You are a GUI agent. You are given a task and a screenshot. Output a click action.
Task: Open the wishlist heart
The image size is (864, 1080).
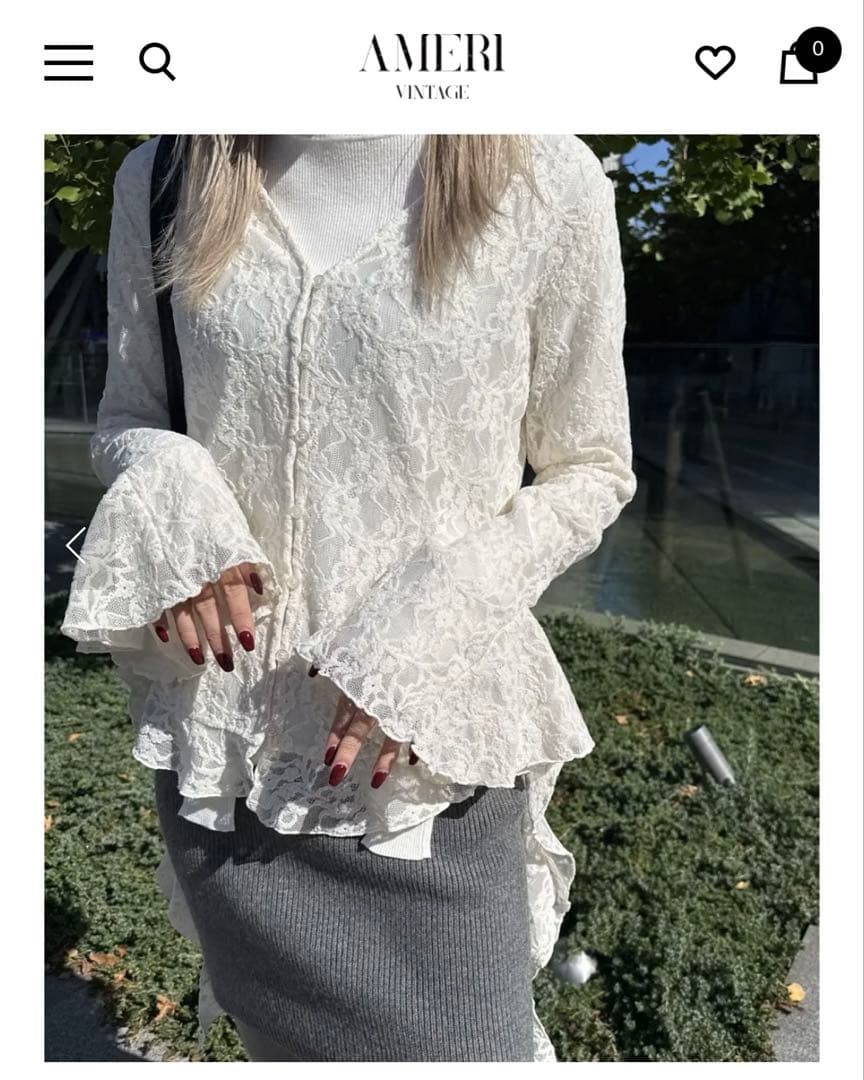pos(715,63)
